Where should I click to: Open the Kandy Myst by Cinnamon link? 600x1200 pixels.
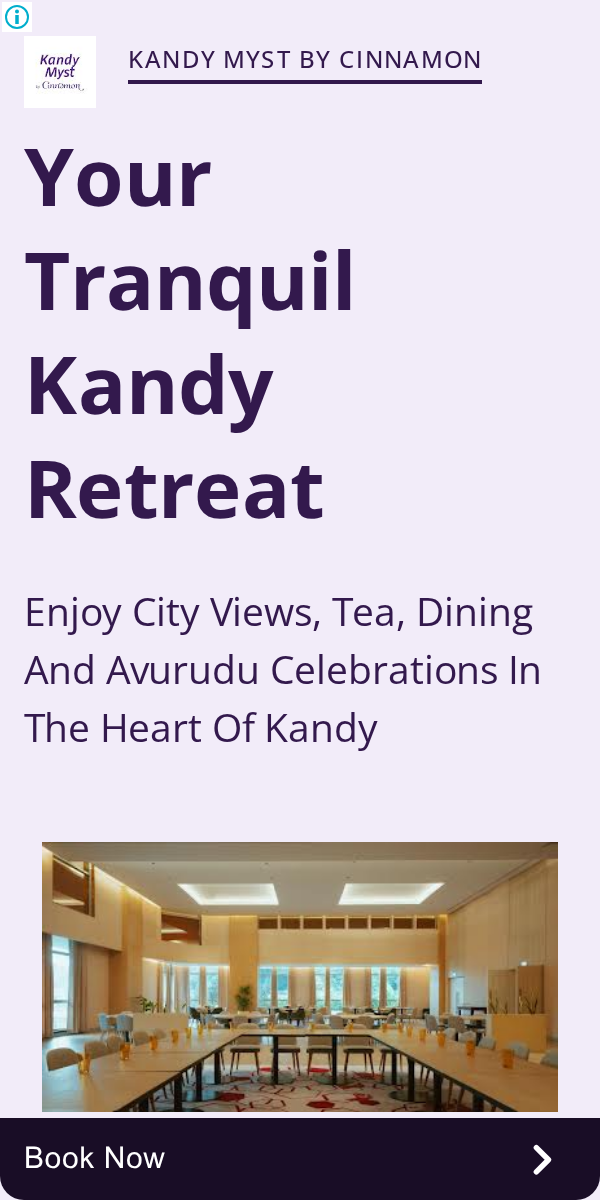(x=305, y=60)
